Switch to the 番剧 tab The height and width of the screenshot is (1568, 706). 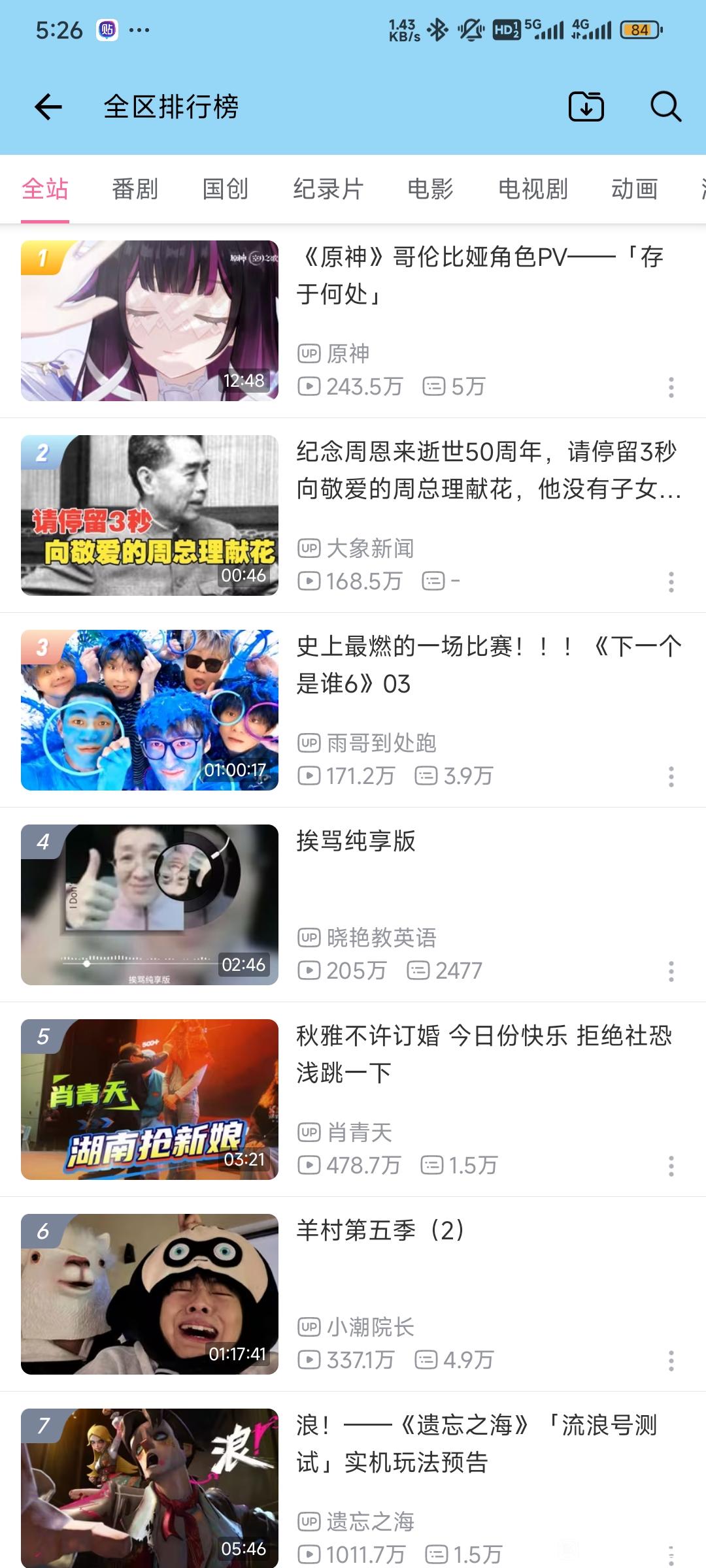135,189
